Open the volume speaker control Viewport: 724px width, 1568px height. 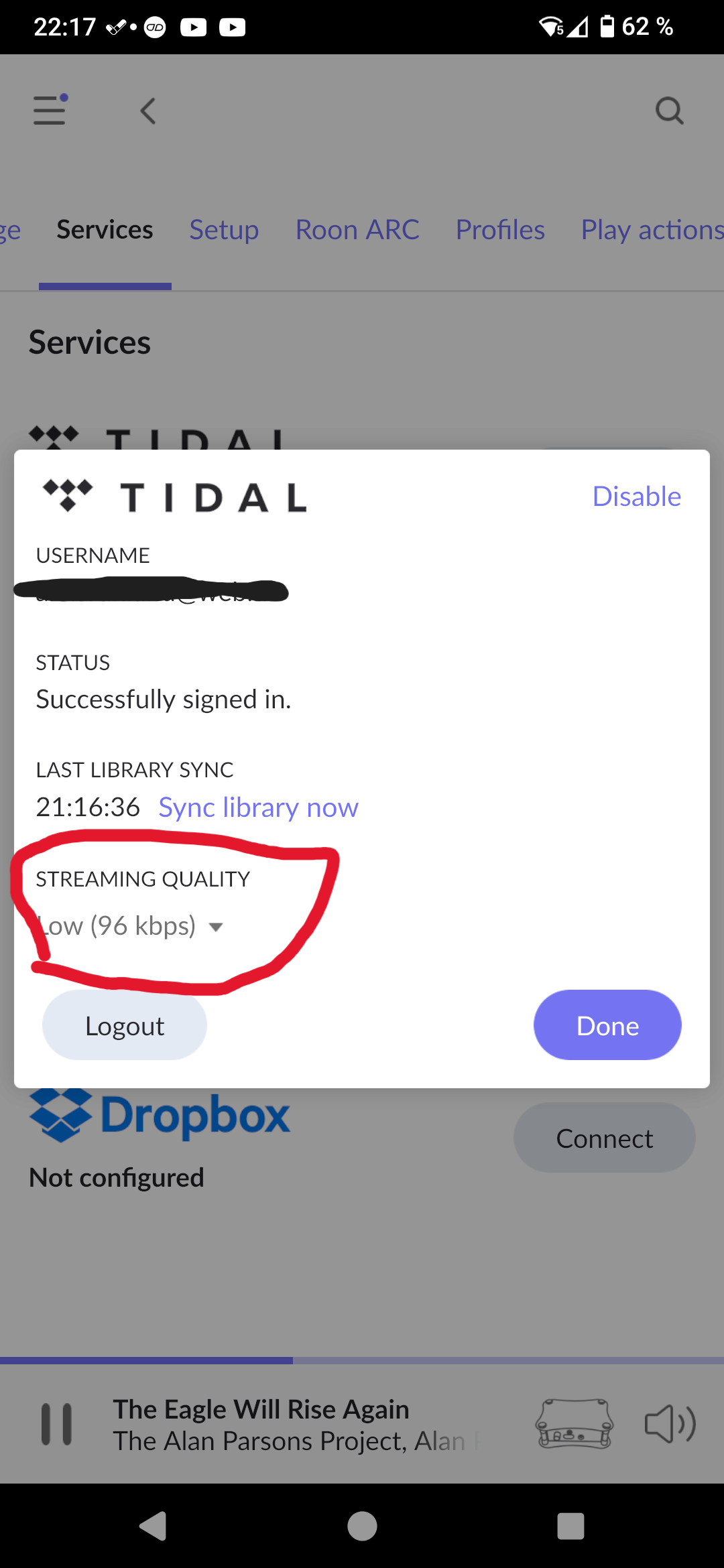[x=670, y=1424]
